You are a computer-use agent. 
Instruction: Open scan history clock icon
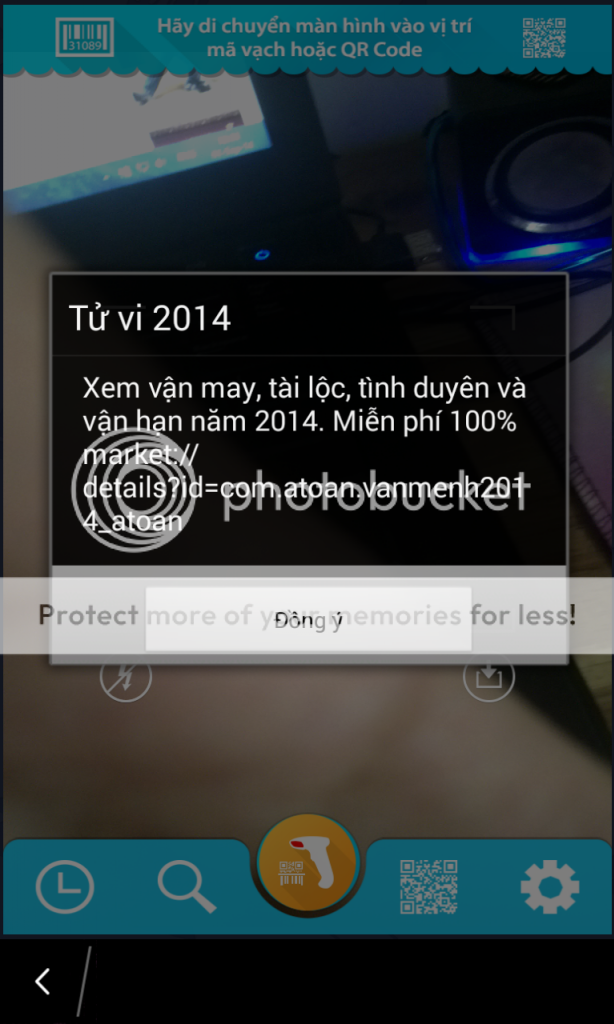coord(65,887)
